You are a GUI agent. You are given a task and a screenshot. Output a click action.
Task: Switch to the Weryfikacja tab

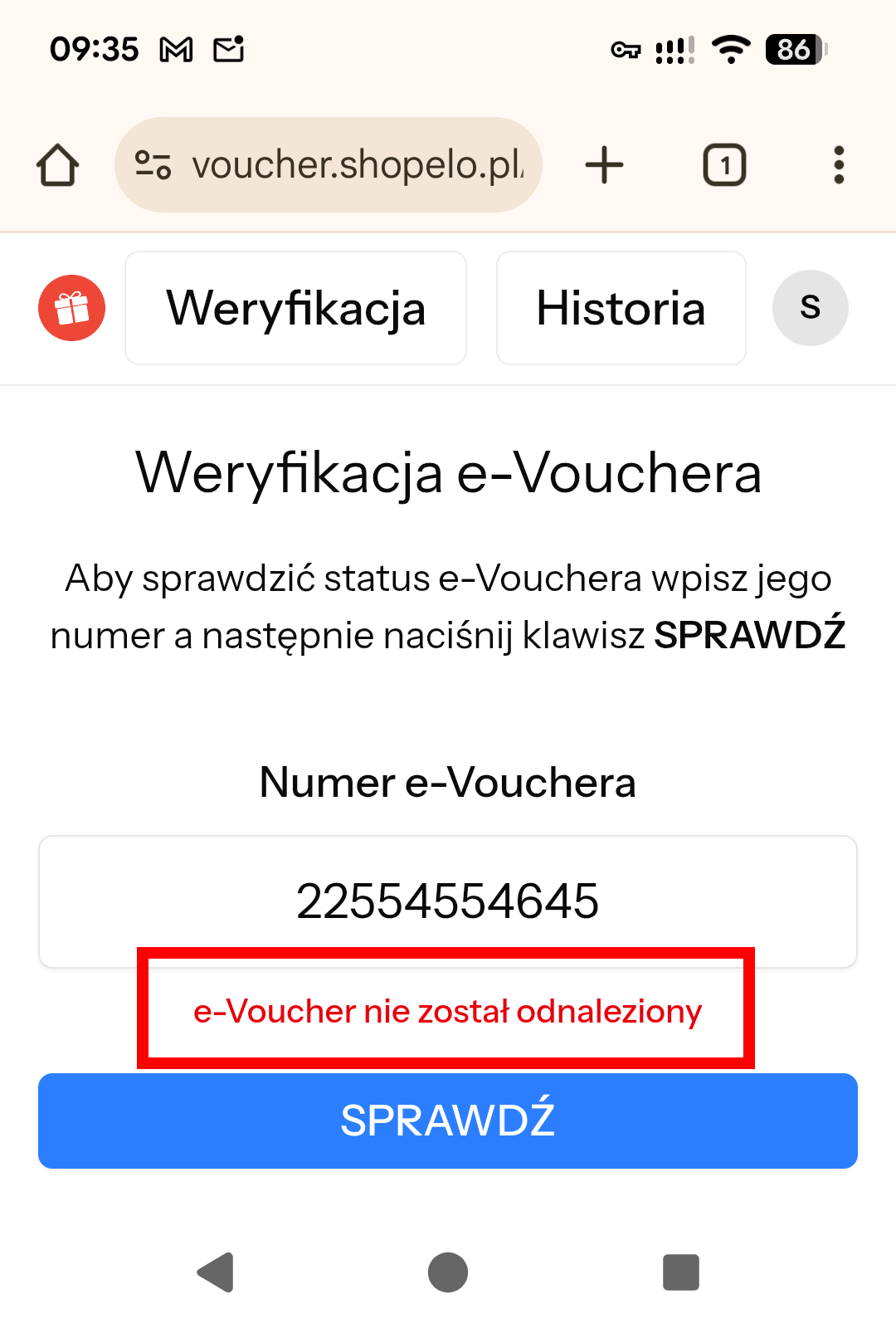(x=295, y=308)
